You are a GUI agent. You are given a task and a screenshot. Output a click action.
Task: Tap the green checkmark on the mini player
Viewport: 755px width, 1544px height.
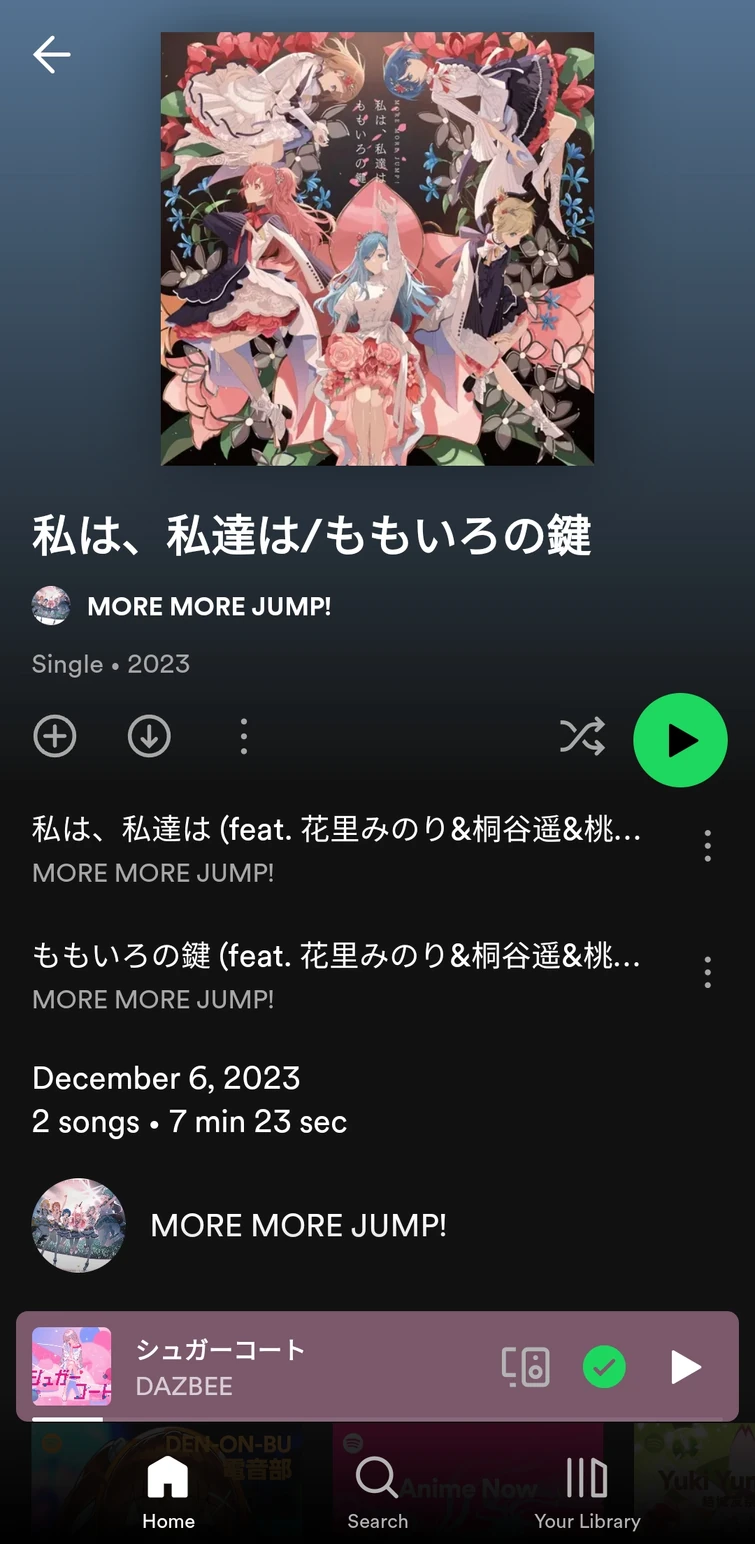point(604,1367)
